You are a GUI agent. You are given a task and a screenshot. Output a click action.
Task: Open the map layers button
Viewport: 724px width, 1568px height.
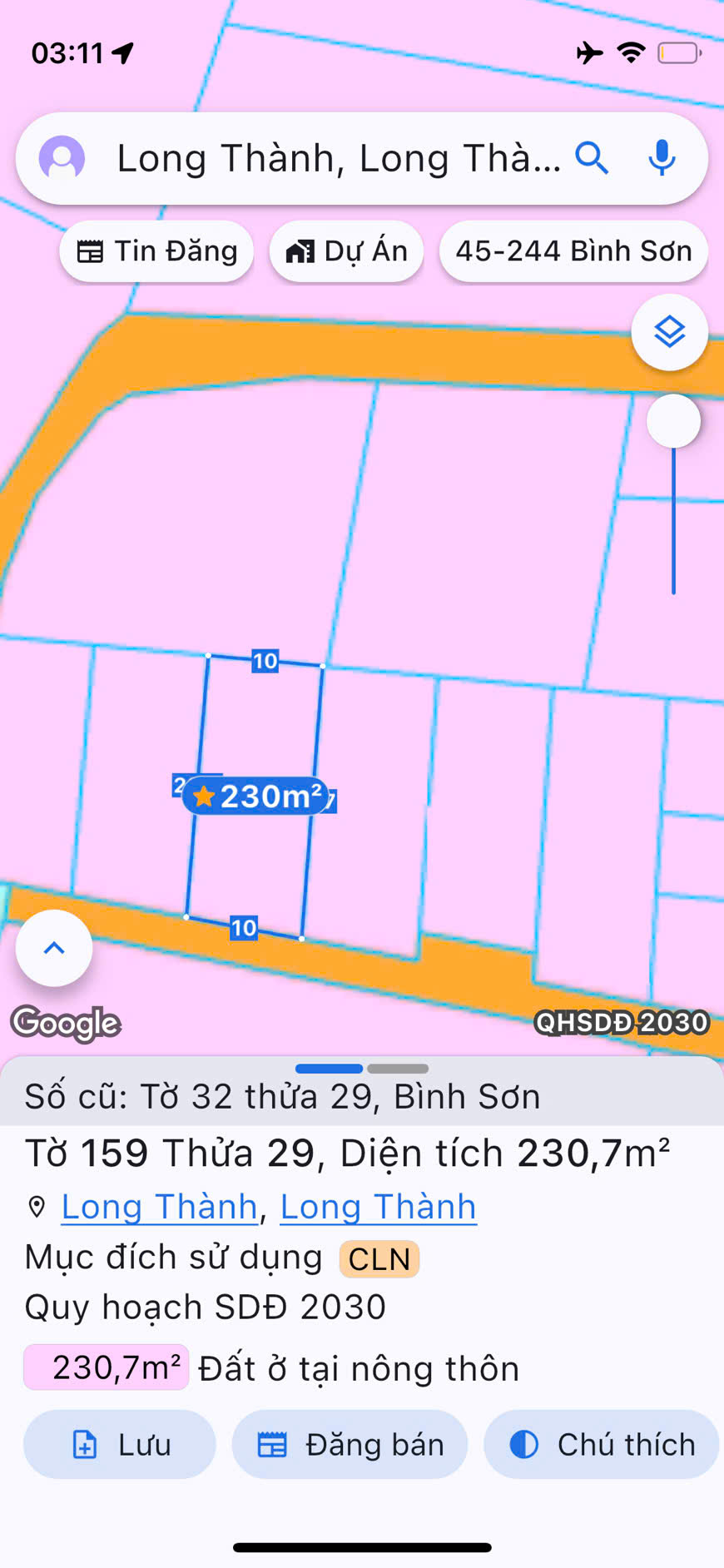coord(669,332)
